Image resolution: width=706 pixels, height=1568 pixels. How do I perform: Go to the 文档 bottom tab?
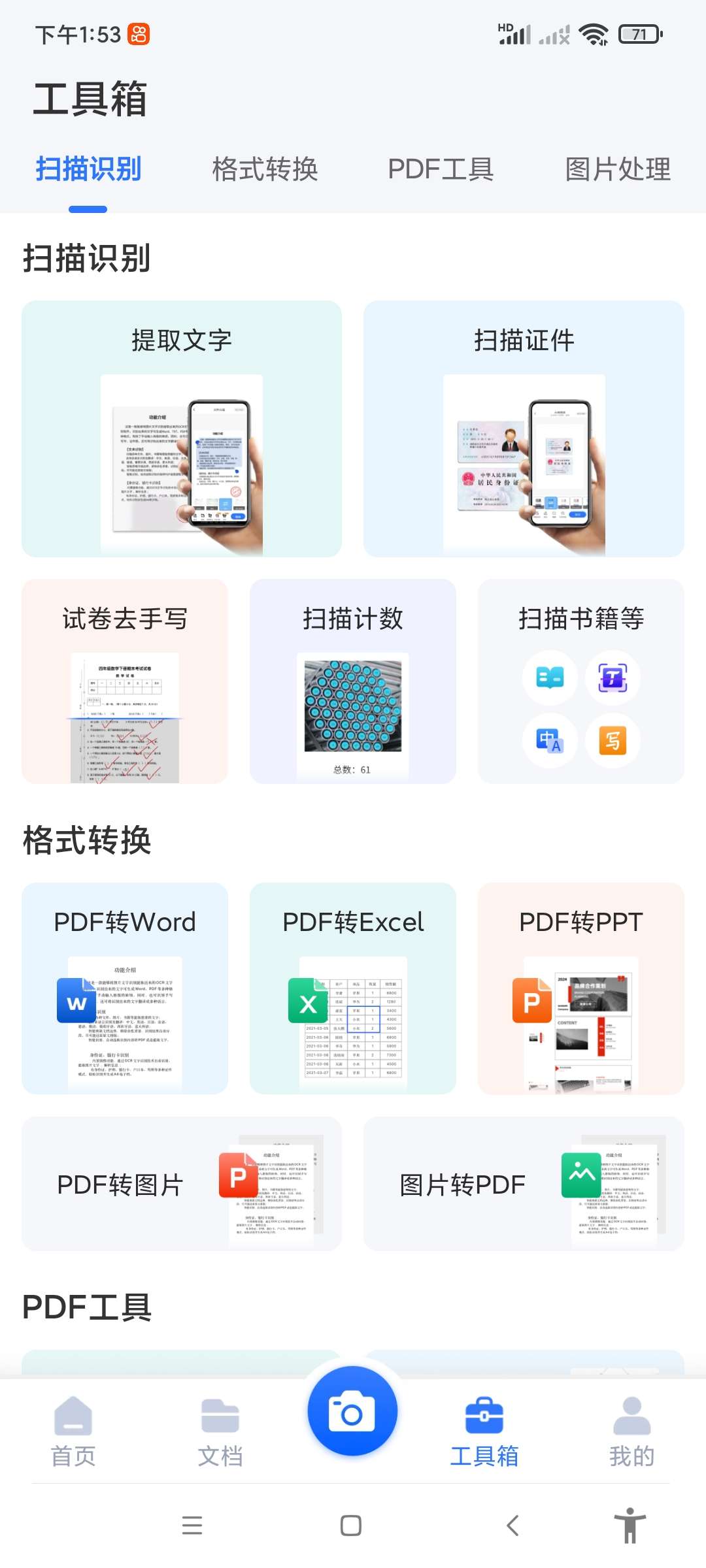click(220, 1432)
